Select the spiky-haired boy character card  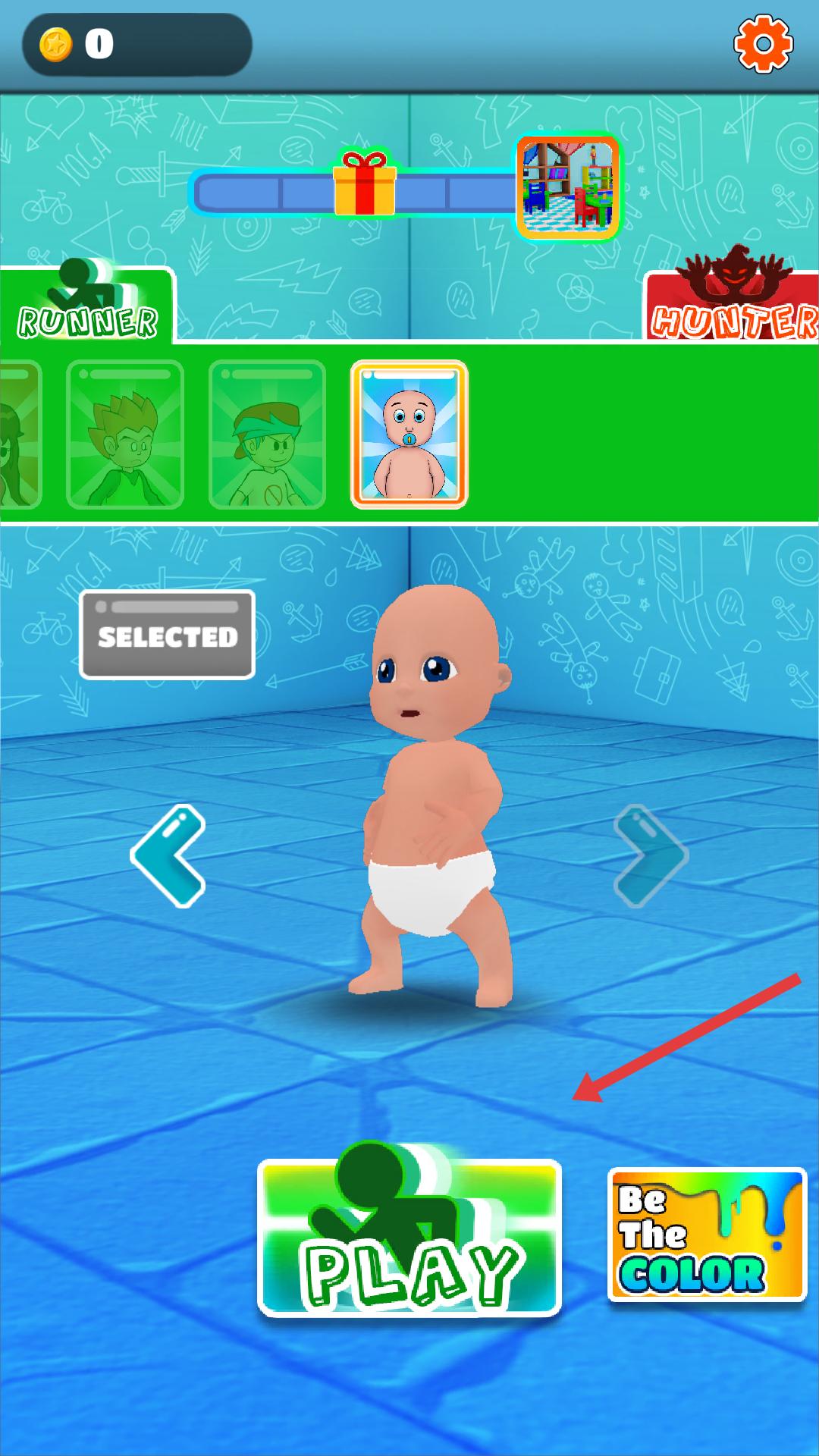click(125, 435)
